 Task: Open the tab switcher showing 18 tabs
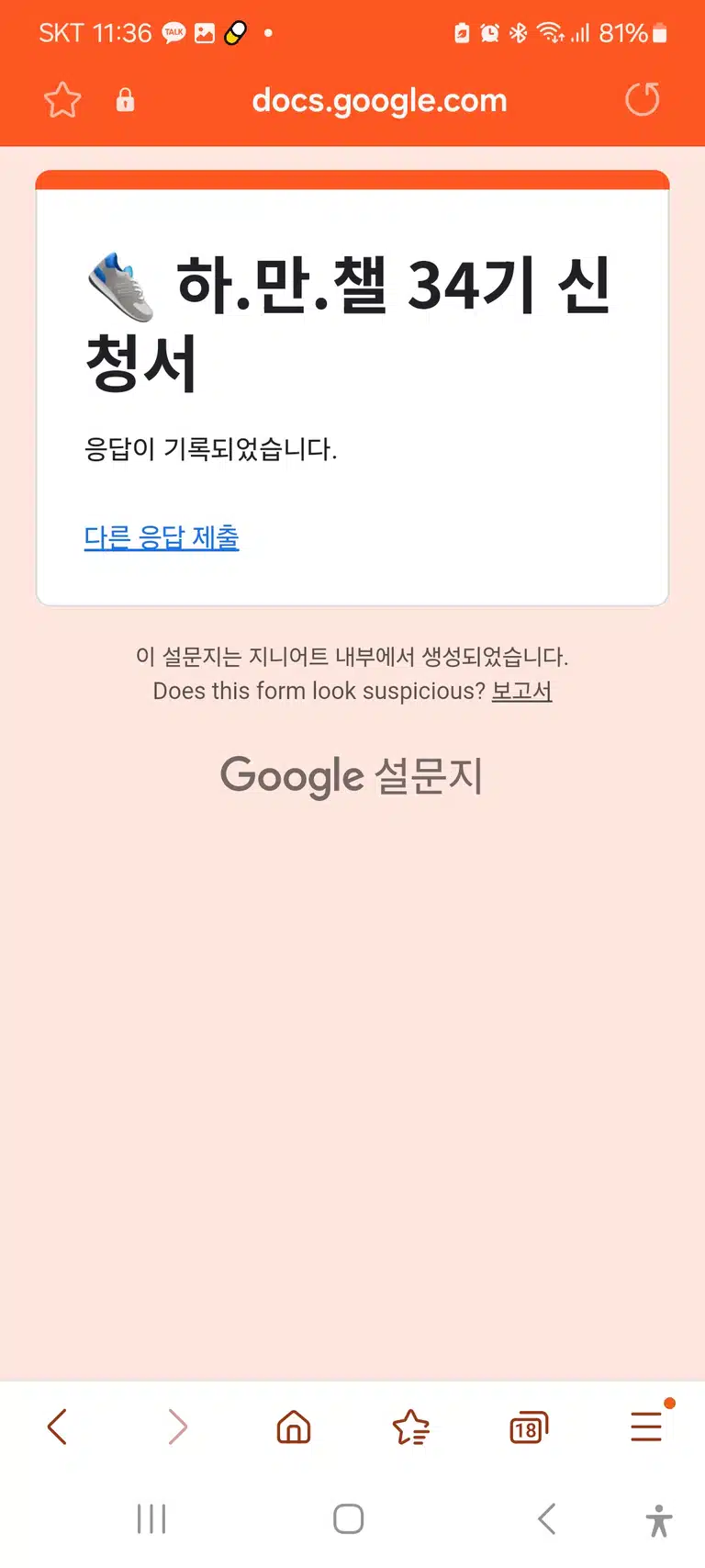tap(529, 1427)
